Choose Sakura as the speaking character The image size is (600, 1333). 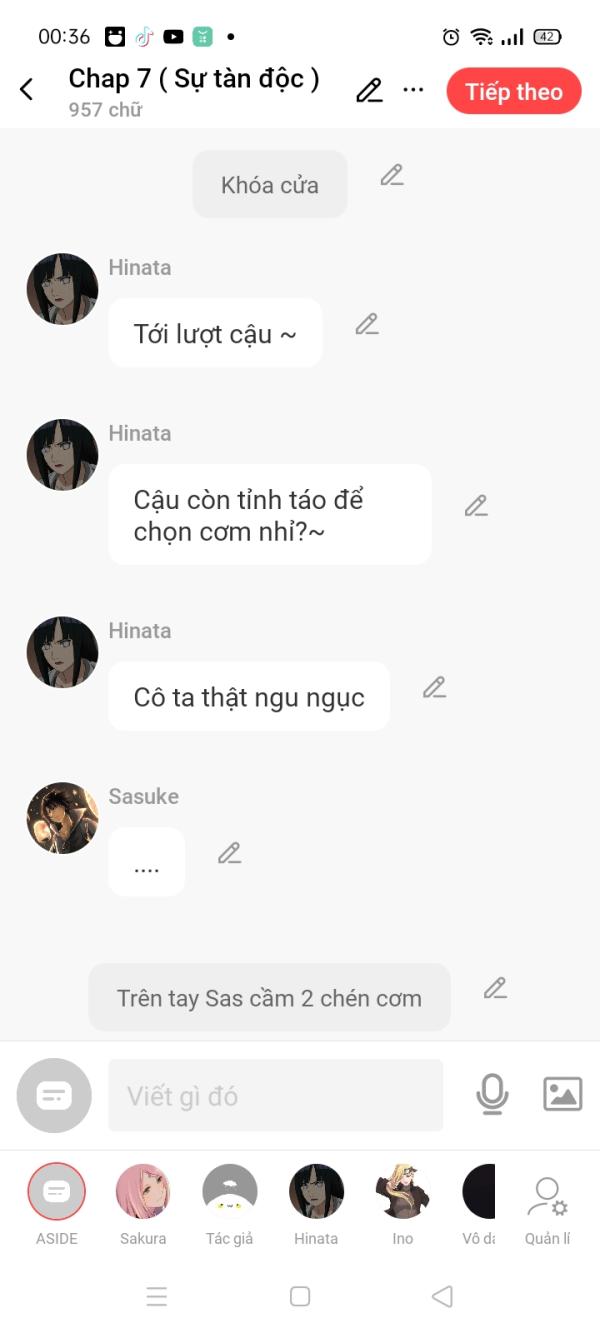(143, 1204)
